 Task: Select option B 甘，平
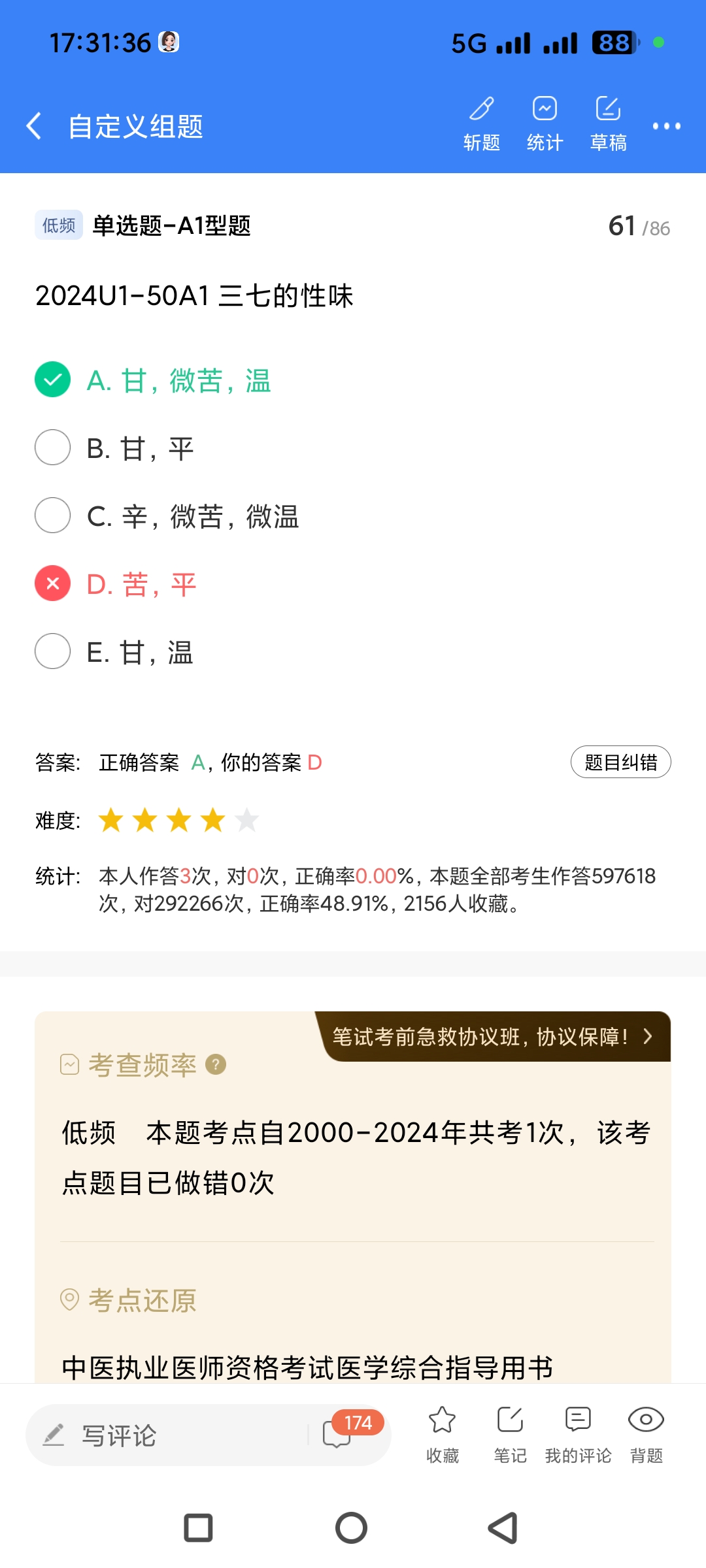coord(140,448)
